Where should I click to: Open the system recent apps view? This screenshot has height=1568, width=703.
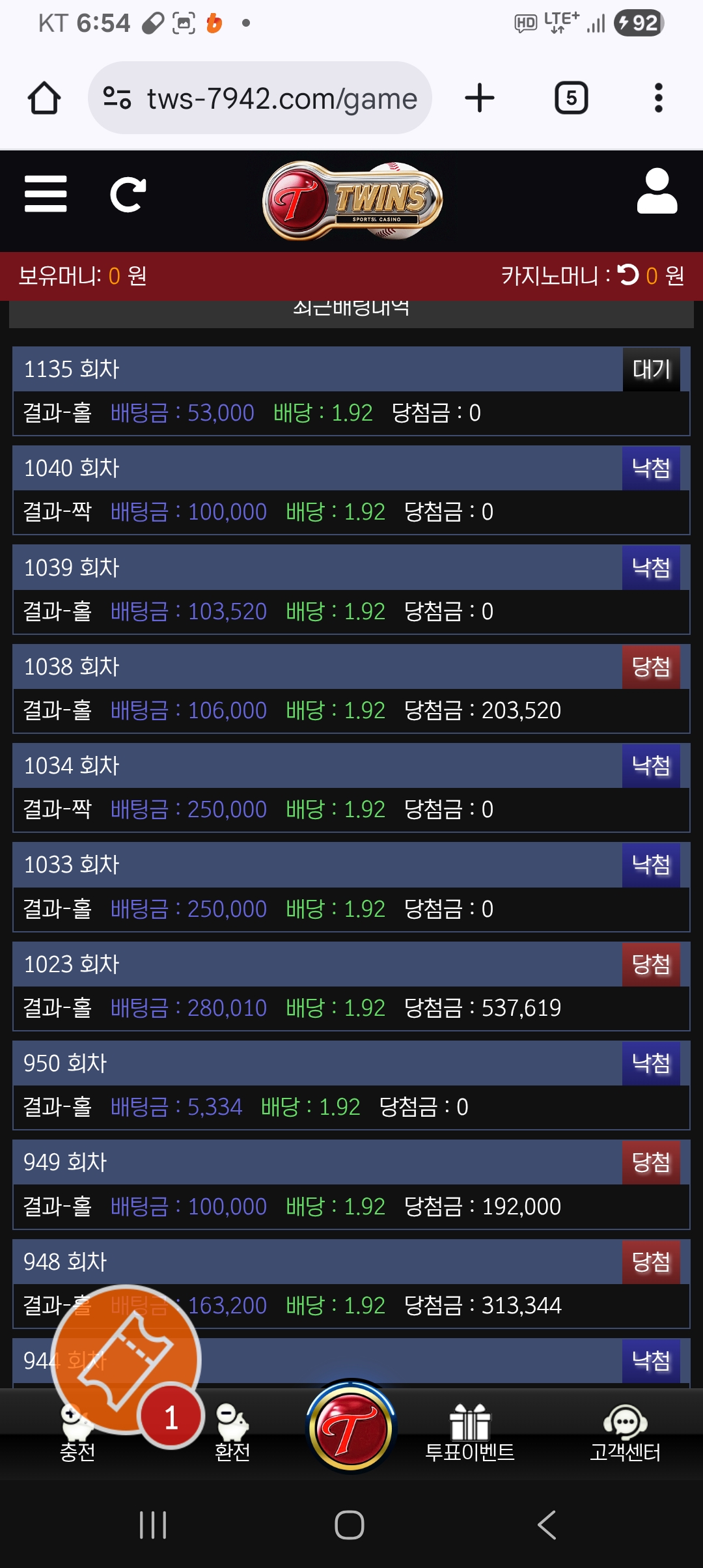pyautogui.click(x=153, y=1525)
